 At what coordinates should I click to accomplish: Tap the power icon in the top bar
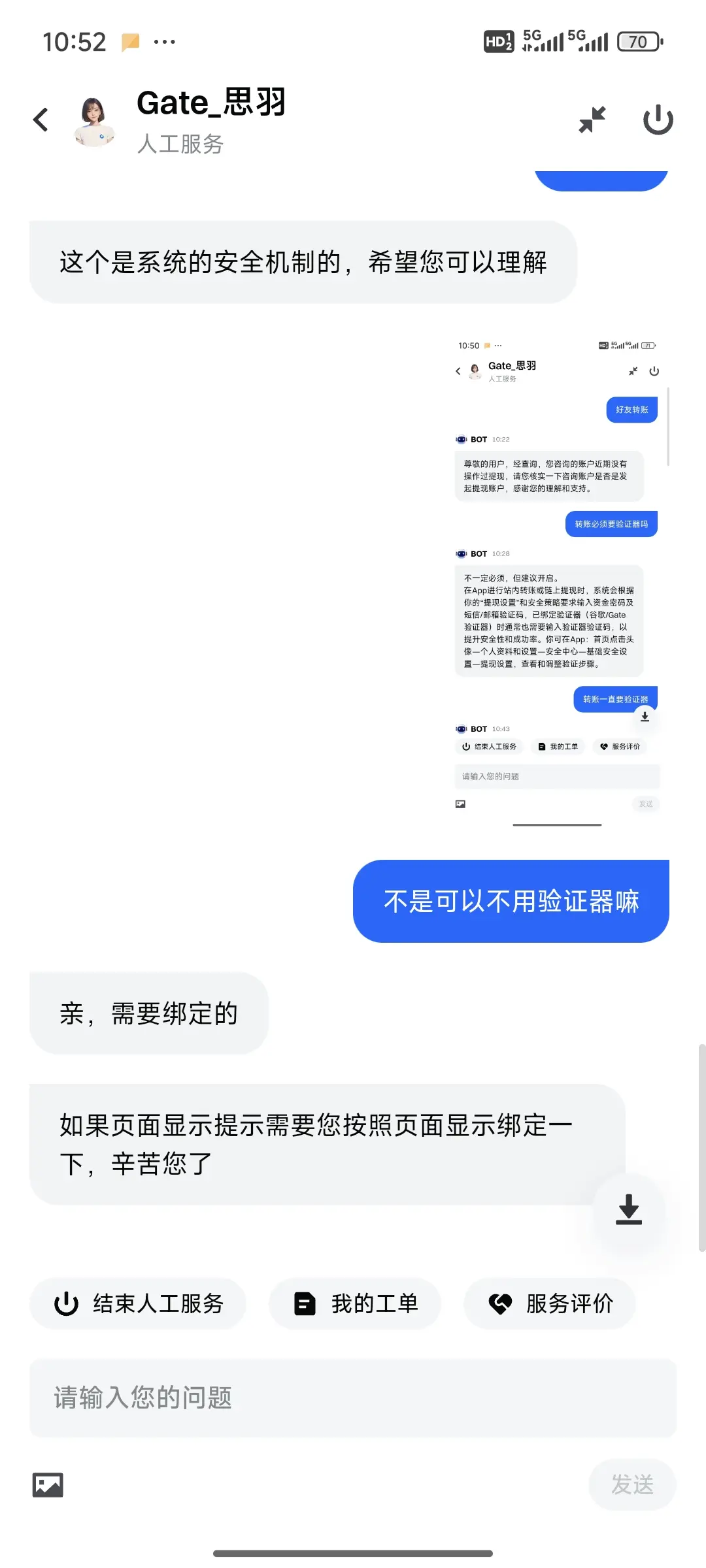coord(658,120)
